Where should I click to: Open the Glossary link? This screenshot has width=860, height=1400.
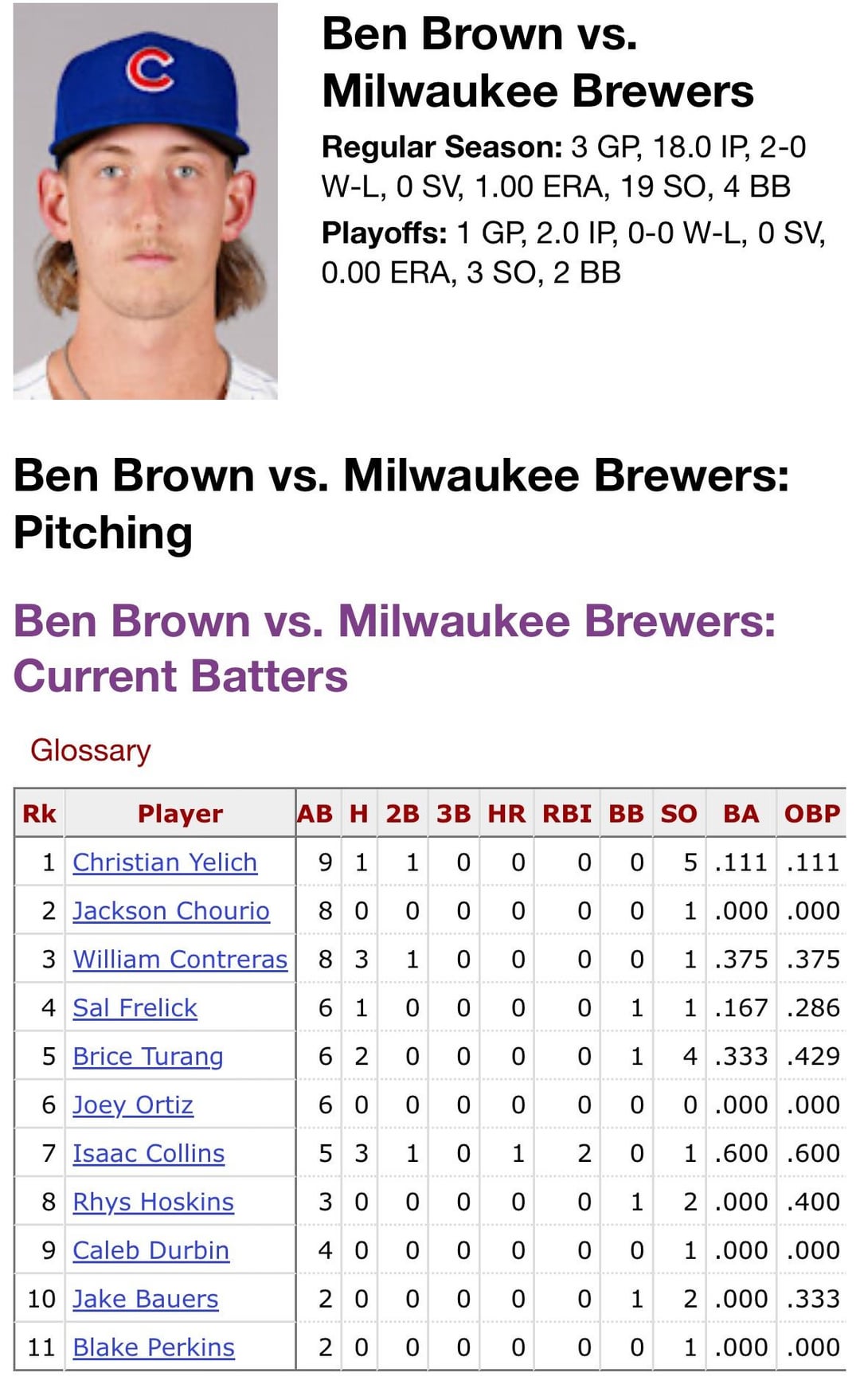(91, 750)
